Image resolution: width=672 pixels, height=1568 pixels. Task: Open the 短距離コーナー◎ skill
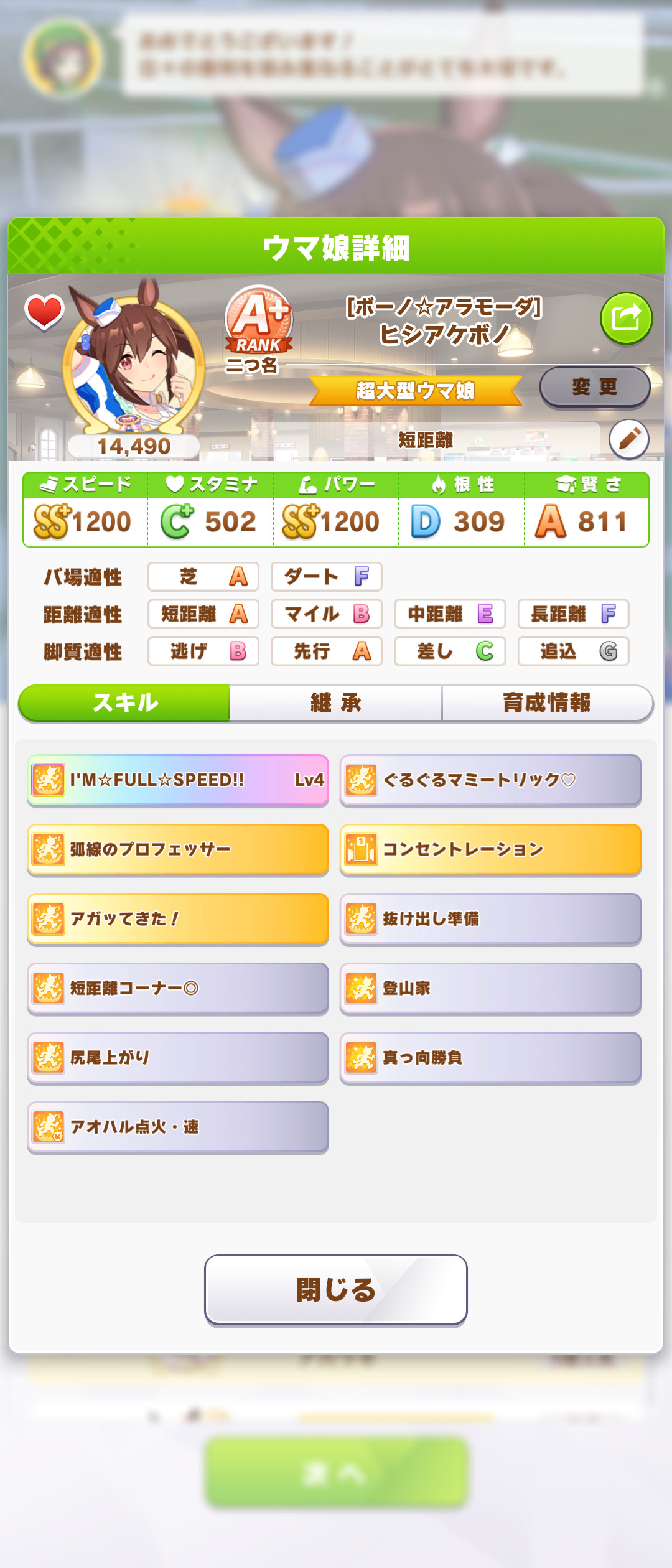click(178, 988)
